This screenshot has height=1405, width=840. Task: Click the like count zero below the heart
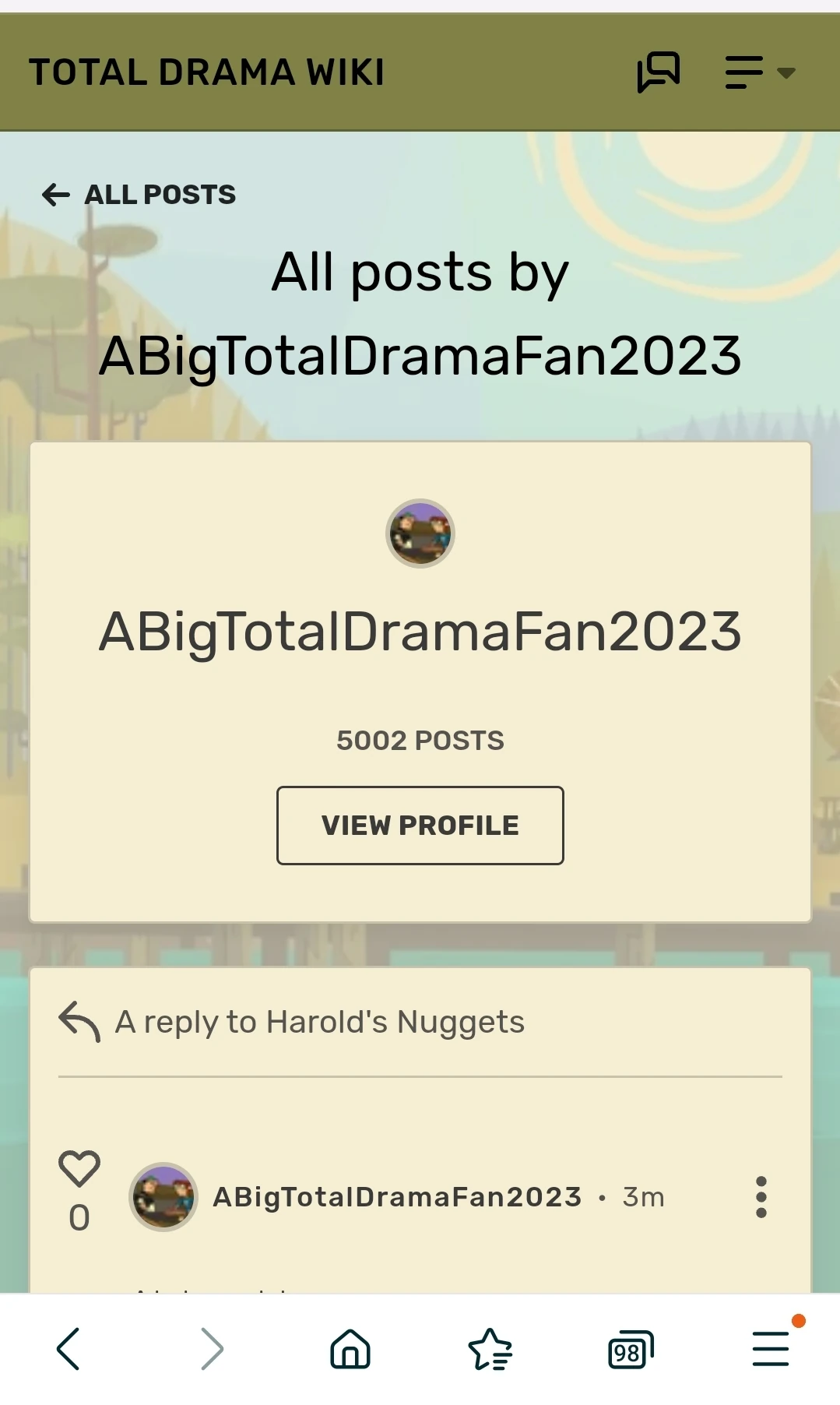pos(79,1216)
